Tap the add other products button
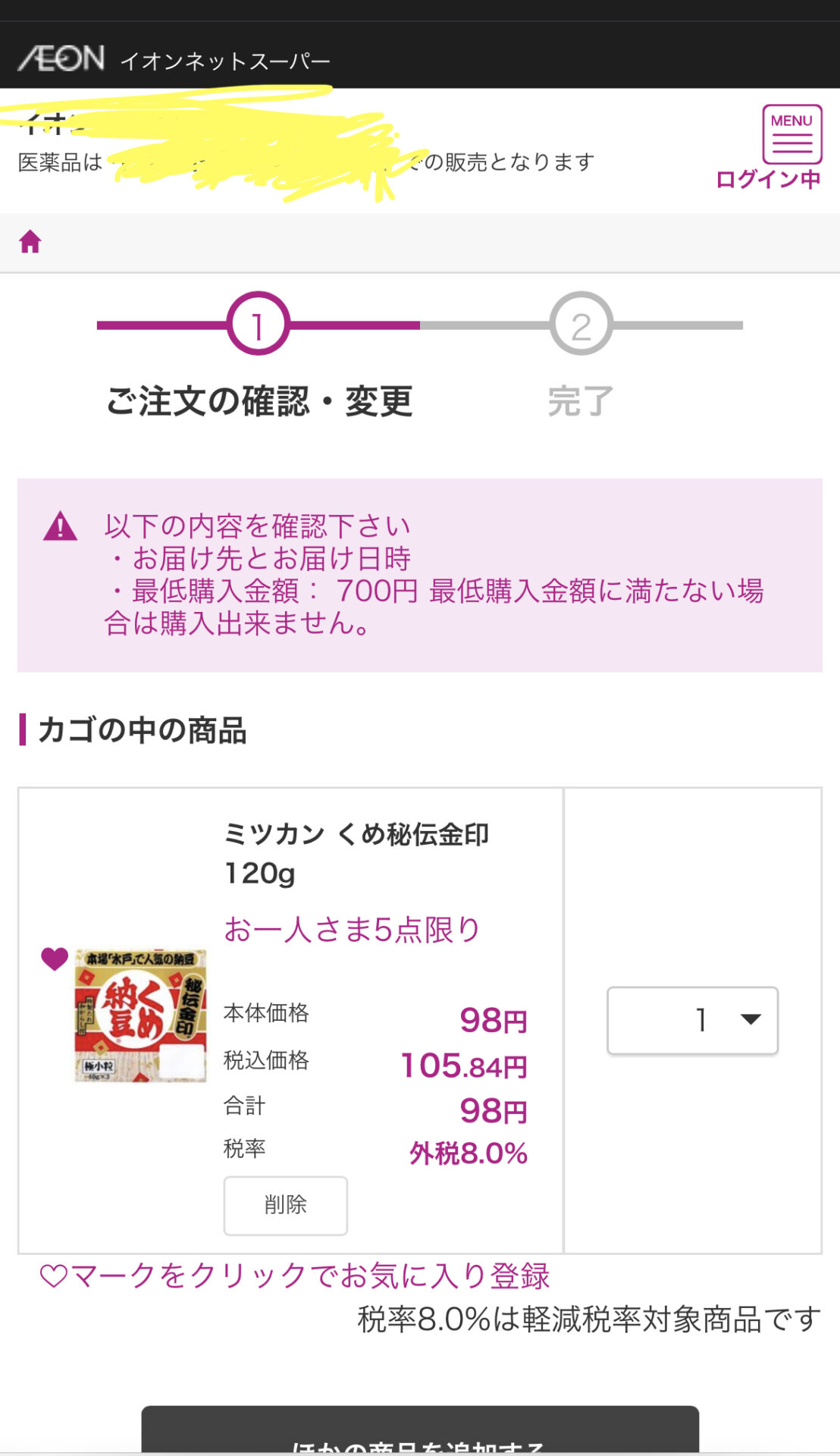This screenshot has width=840, height=1456. point(420,1430)
